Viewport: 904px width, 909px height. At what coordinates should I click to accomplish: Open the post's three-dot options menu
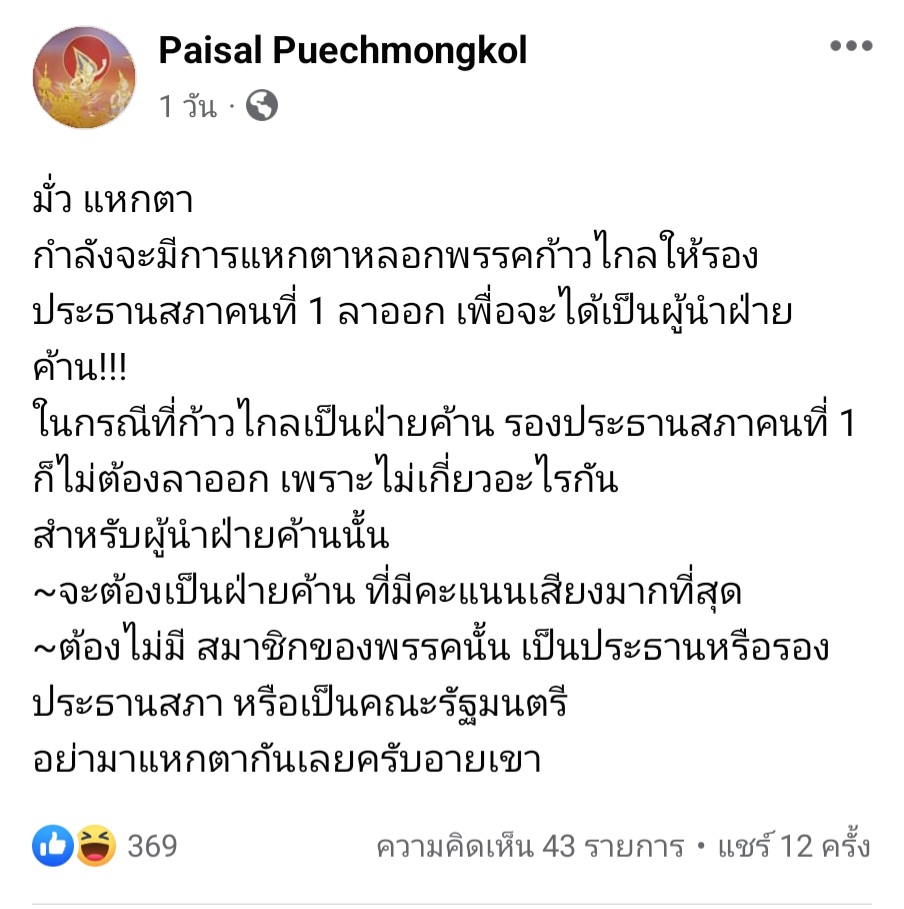(851, 47)
